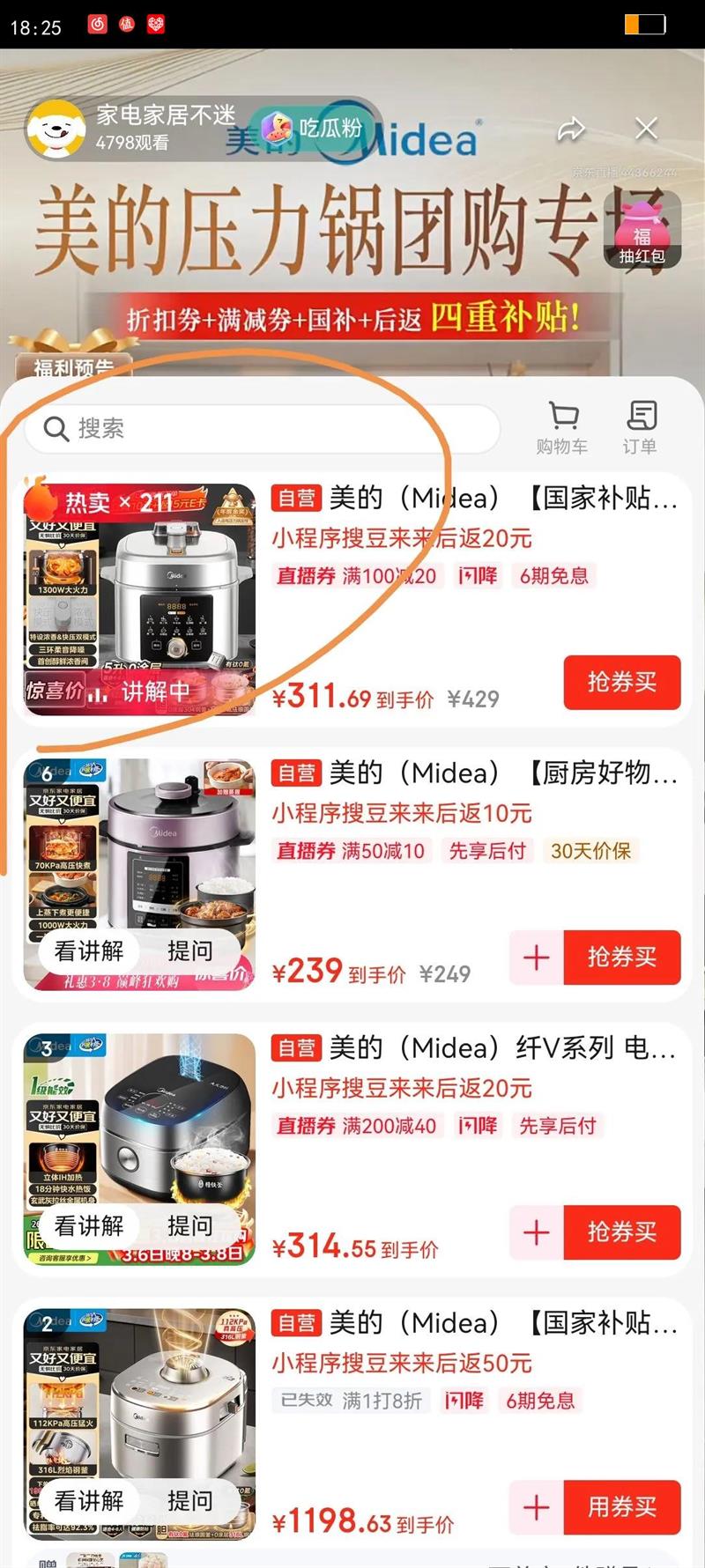Screen dimensions: 705x1568
Task: Share this live stream
Action: pyautogui.click(x=571, y=129)
